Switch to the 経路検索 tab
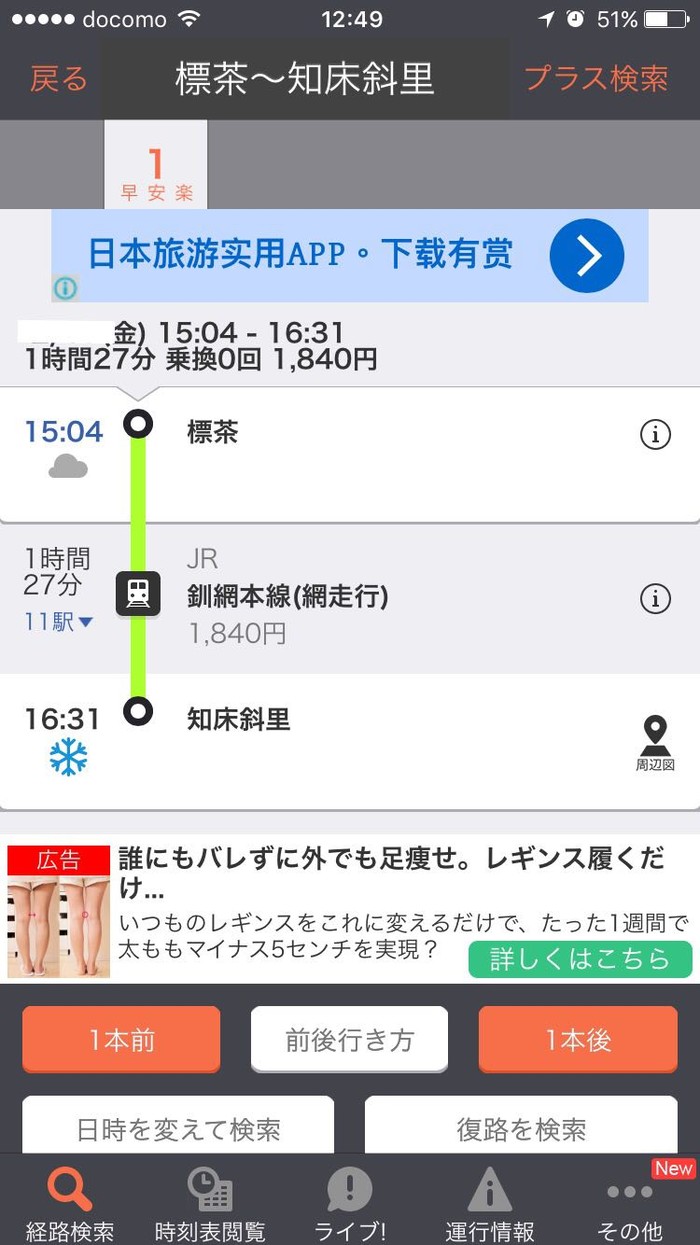700x1245 pixels. 69,1203
